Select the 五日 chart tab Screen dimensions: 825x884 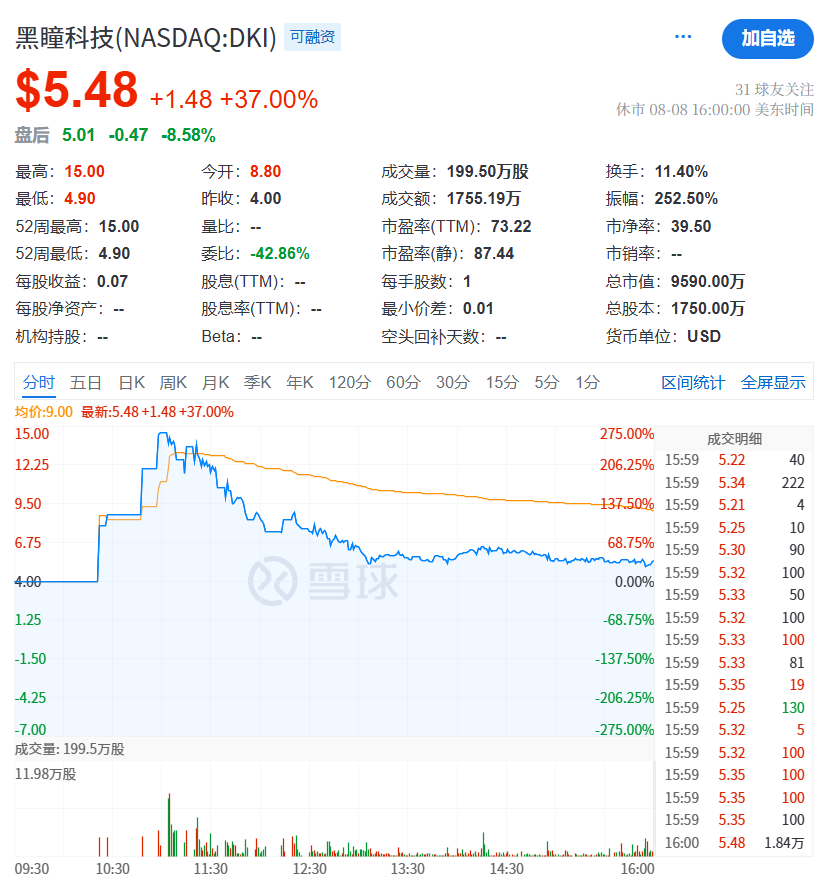point(86,382)
